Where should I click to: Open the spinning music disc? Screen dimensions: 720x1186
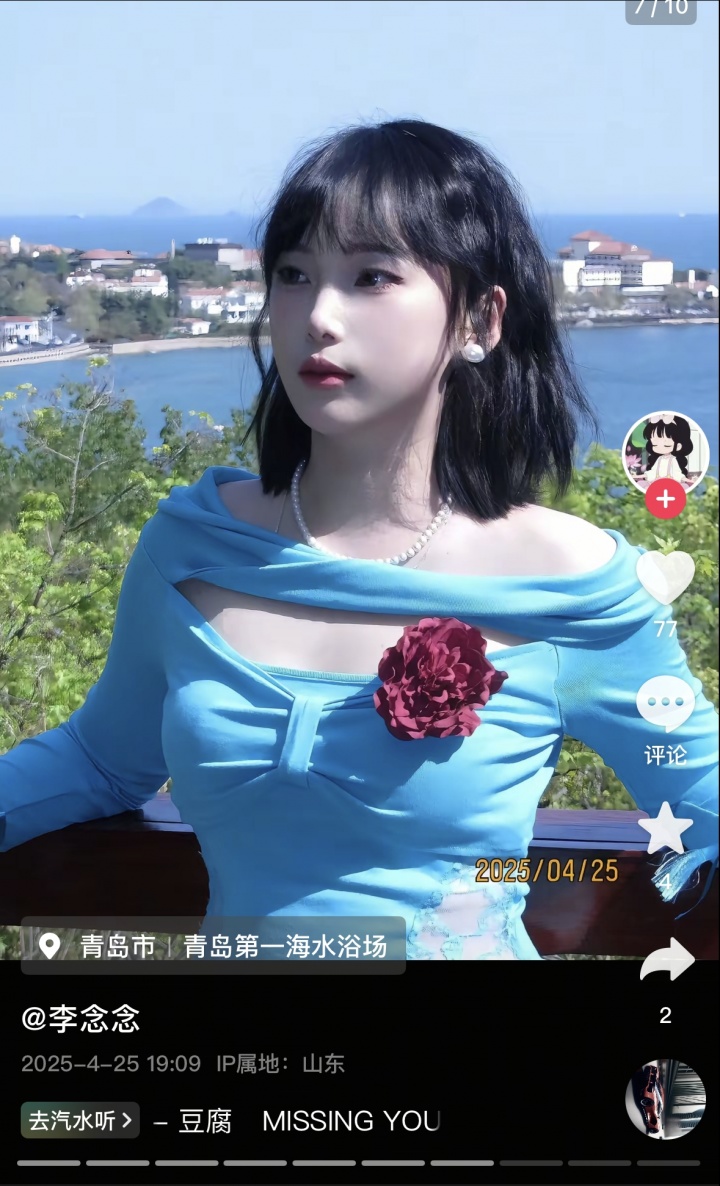coord(665,1099)
